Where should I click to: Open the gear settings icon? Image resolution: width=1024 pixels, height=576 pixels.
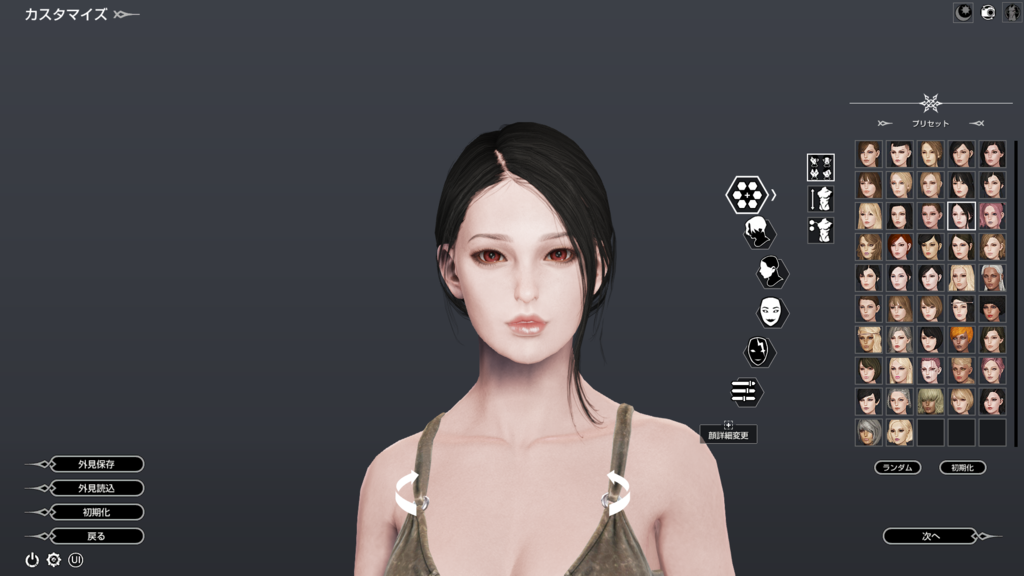[x=54, y=560]
